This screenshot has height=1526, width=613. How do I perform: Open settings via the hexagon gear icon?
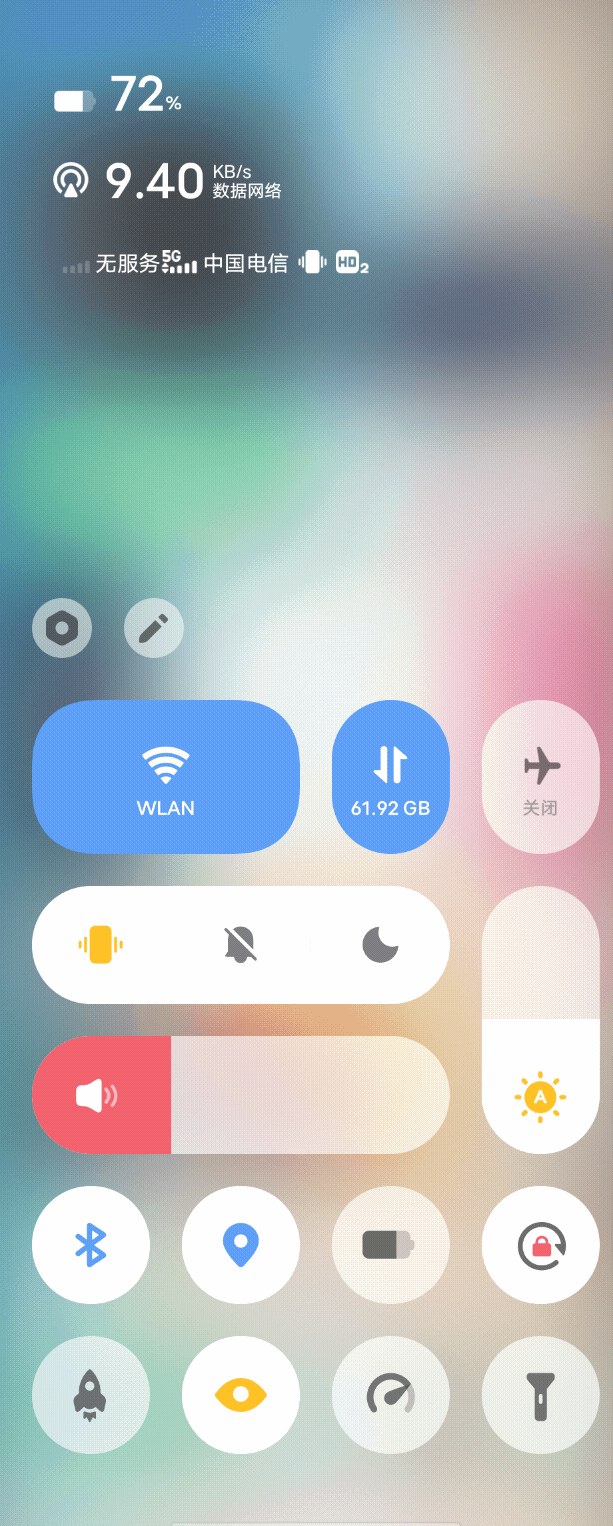click(x=62, y=629)
